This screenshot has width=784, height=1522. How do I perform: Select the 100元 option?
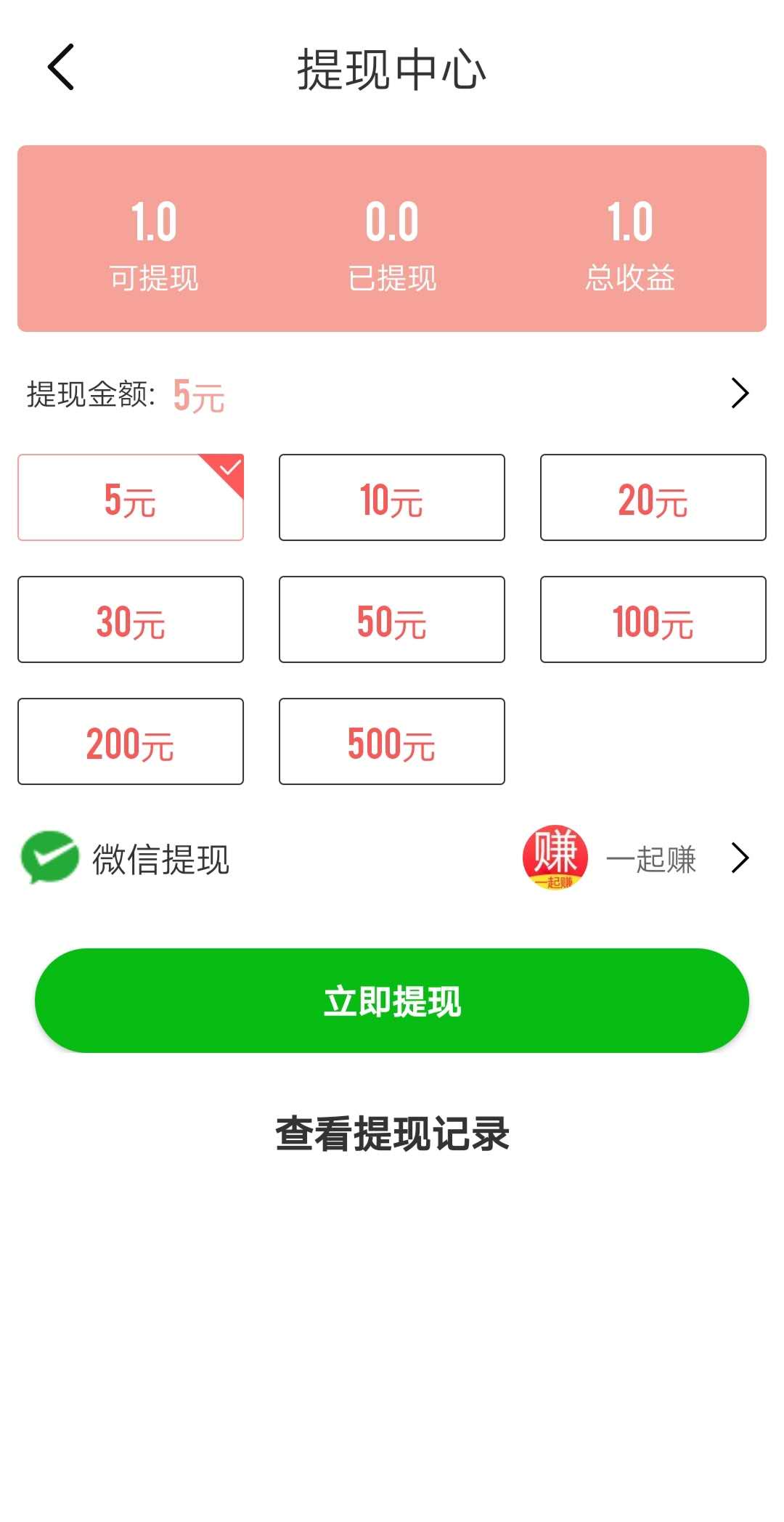click(x=653, y=619)
